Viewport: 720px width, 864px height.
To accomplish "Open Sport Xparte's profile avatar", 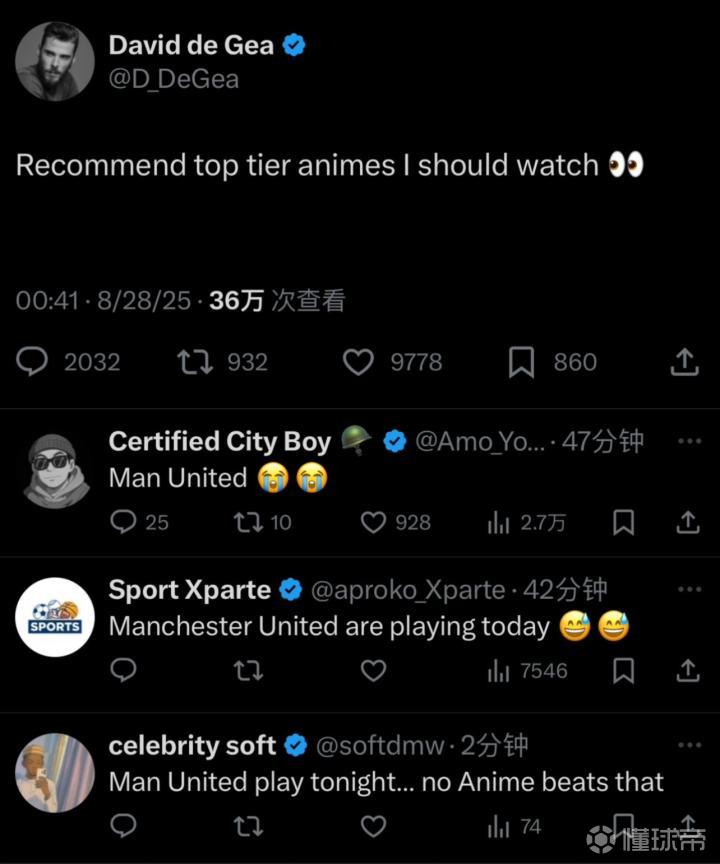I will click(55, 616).
